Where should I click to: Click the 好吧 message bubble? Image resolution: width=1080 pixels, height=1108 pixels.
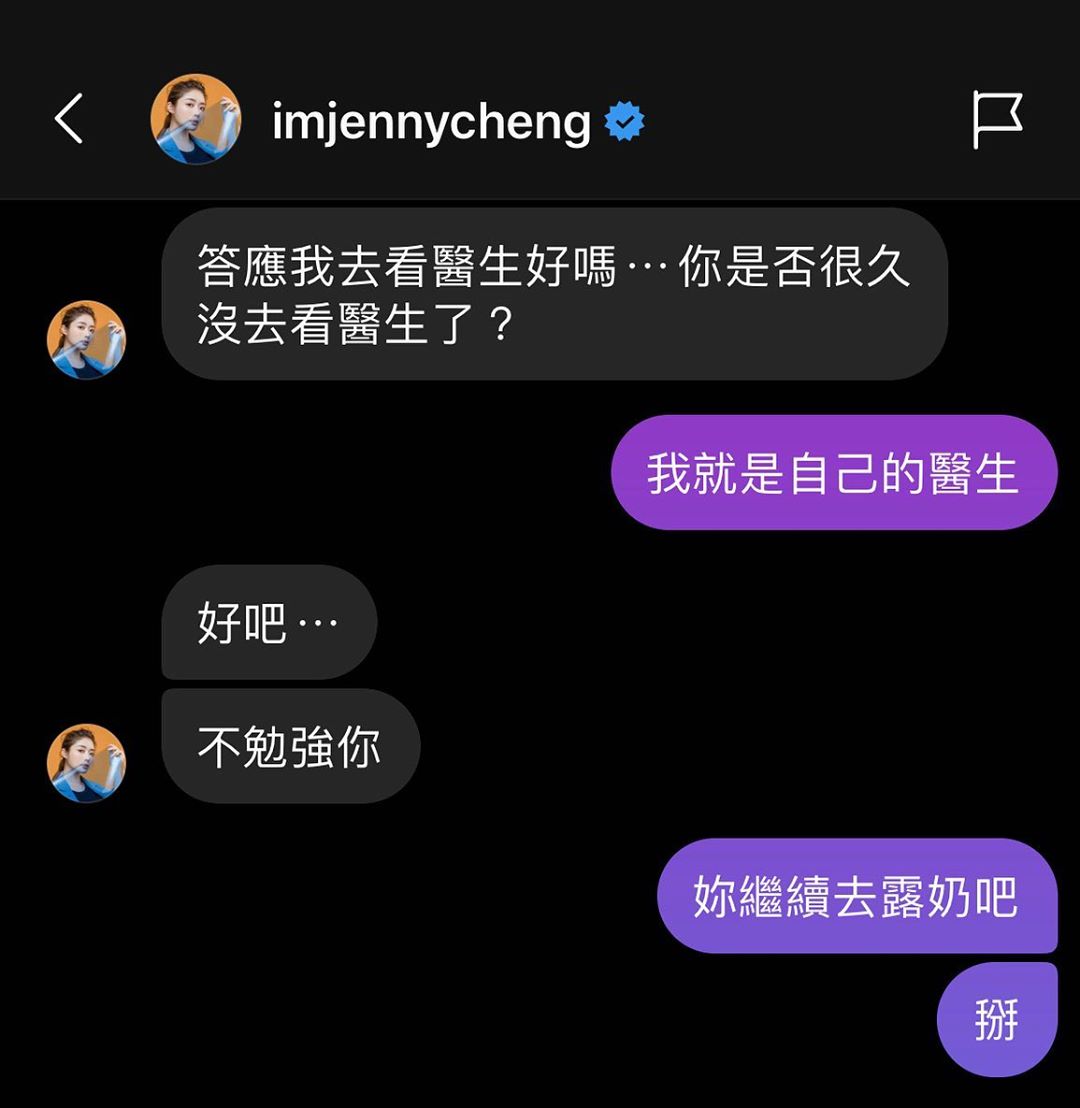(x=268, y=622)
